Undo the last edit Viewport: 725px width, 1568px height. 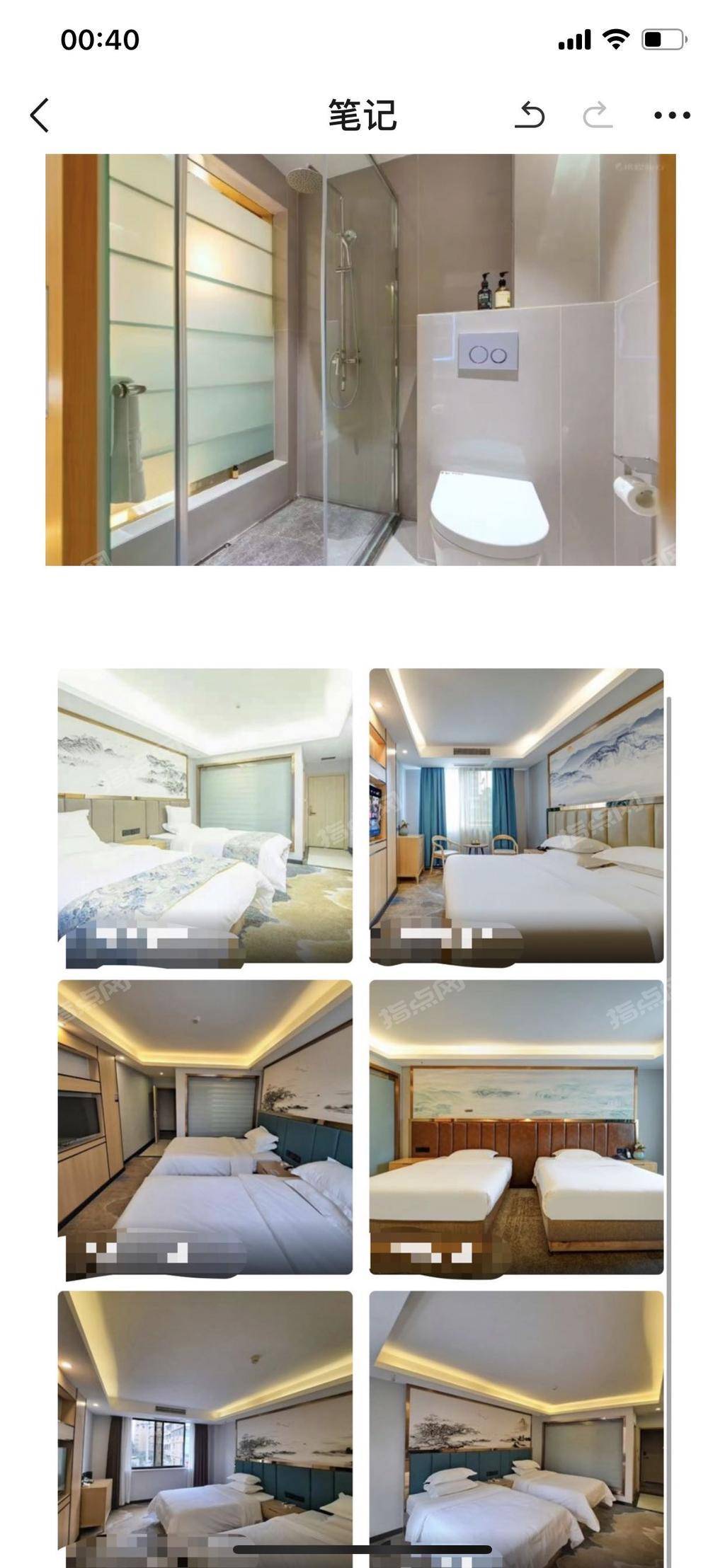point(530,115)
